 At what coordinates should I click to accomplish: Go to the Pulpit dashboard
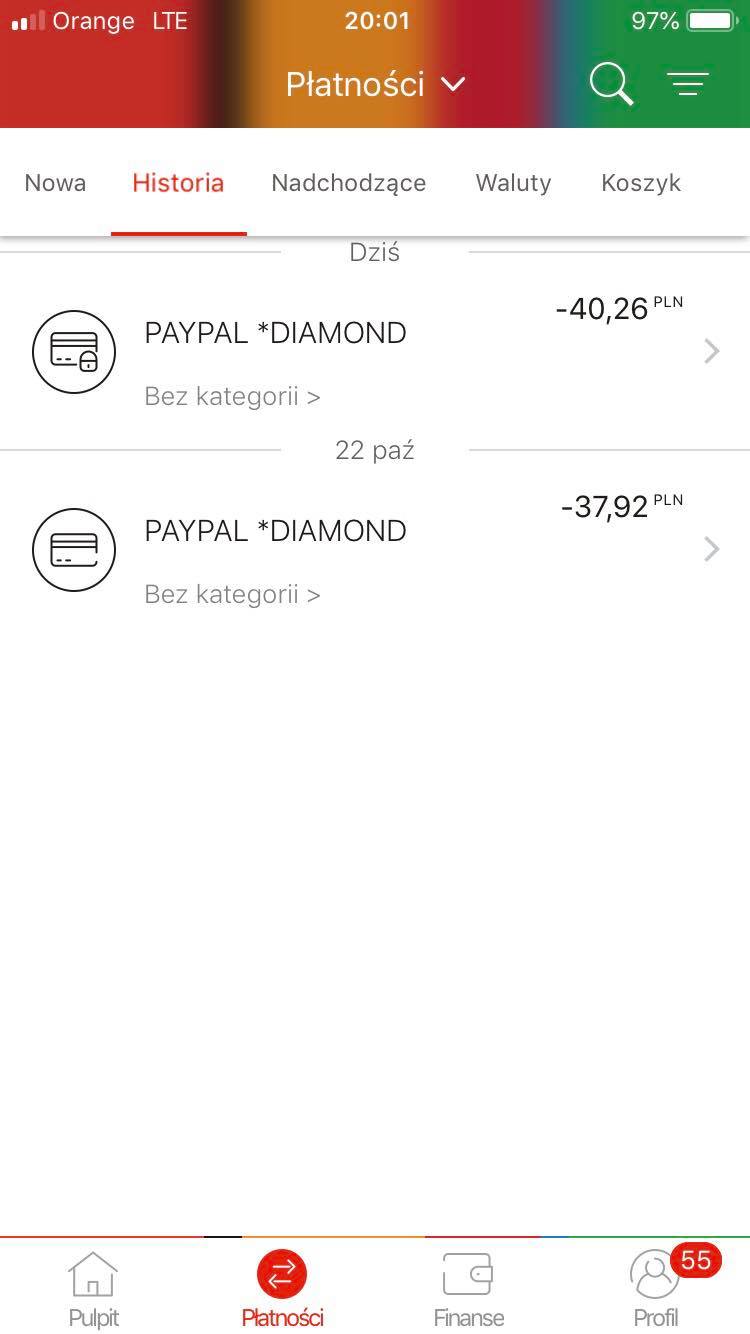(93, 1289)
